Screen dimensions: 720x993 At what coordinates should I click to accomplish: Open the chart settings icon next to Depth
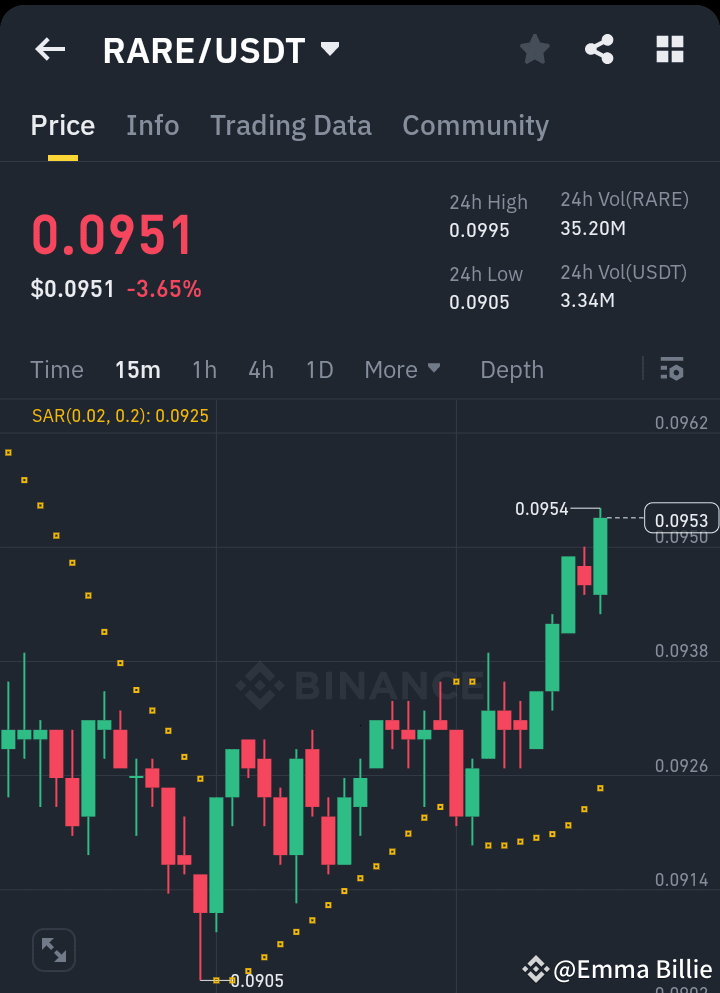(x=671, y=369)
